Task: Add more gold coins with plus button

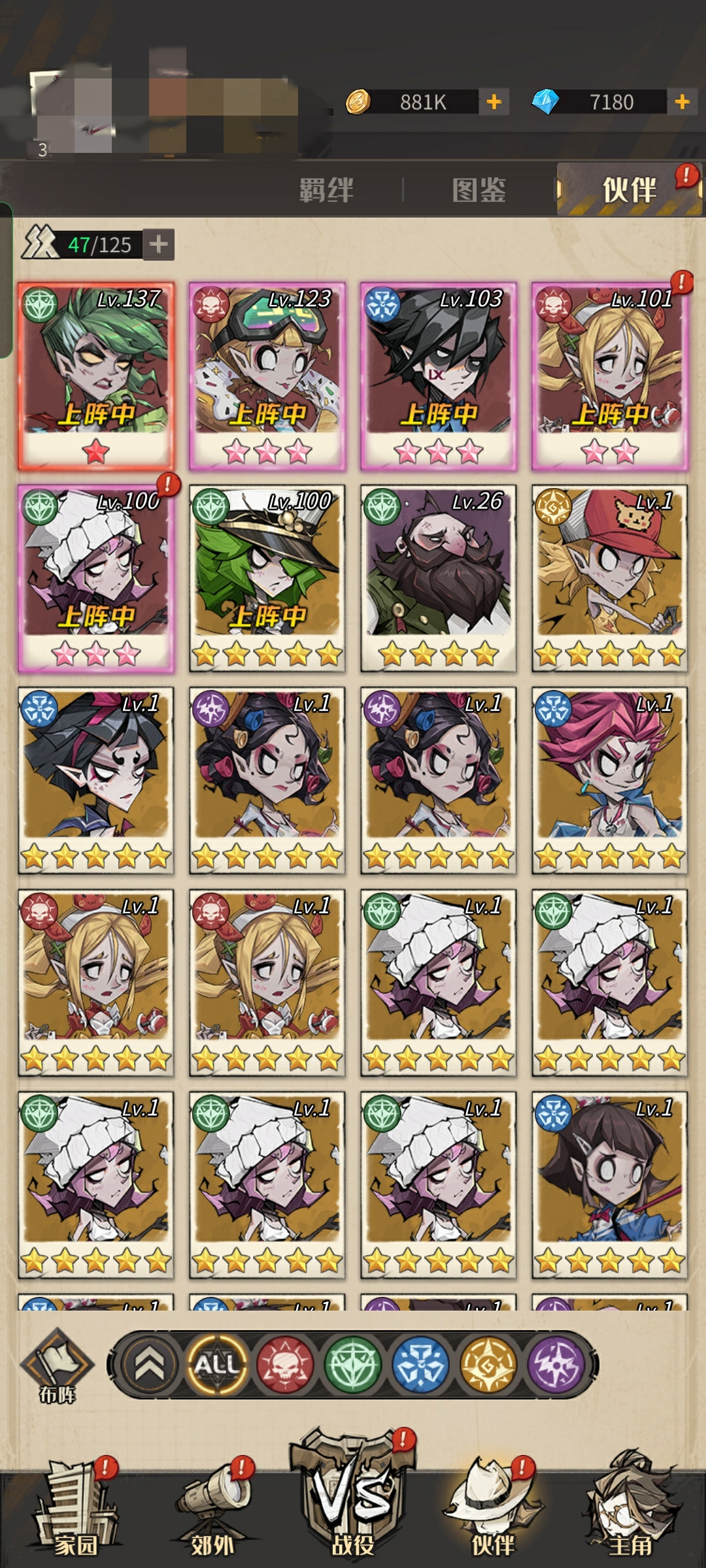Action: point(494,102)
